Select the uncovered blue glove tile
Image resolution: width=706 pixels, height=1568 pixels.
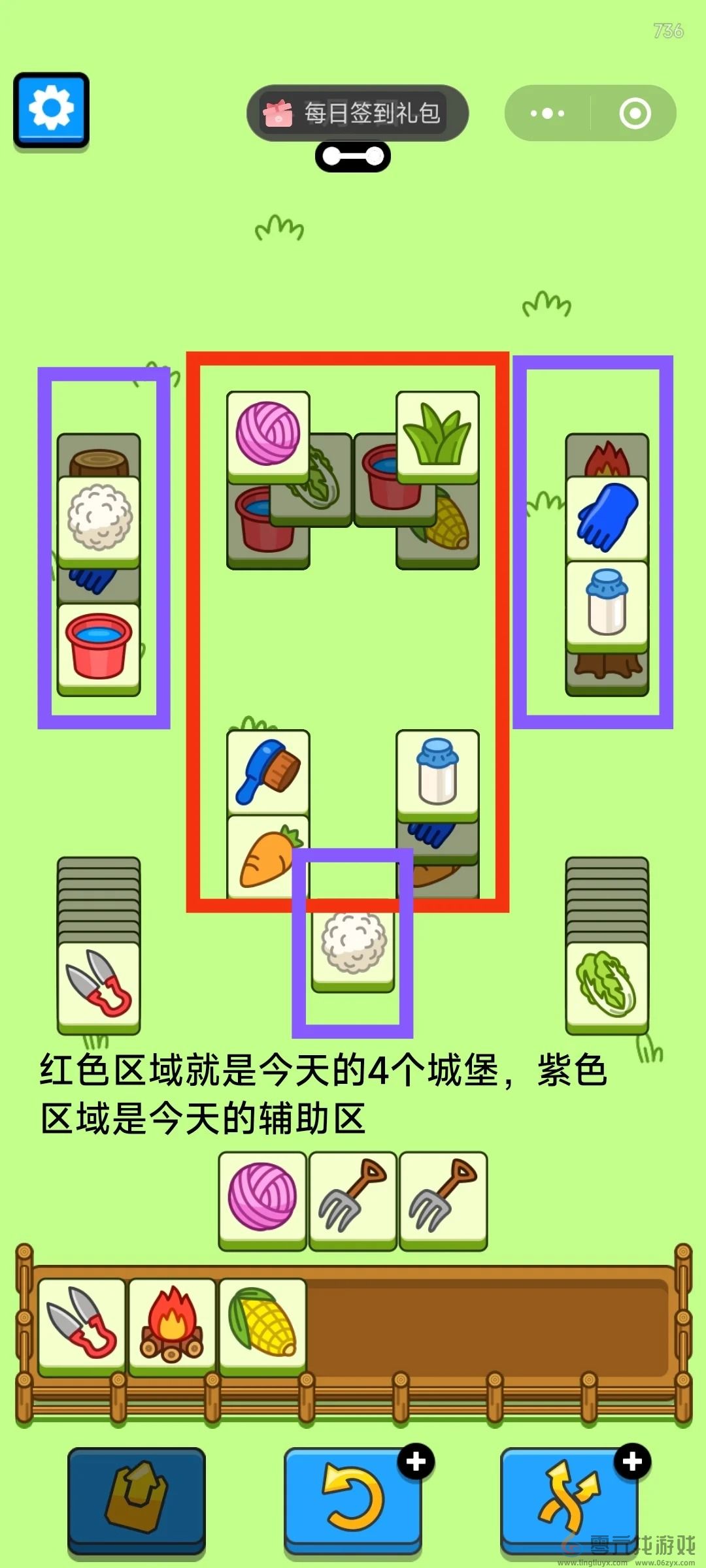coord(607,516)
